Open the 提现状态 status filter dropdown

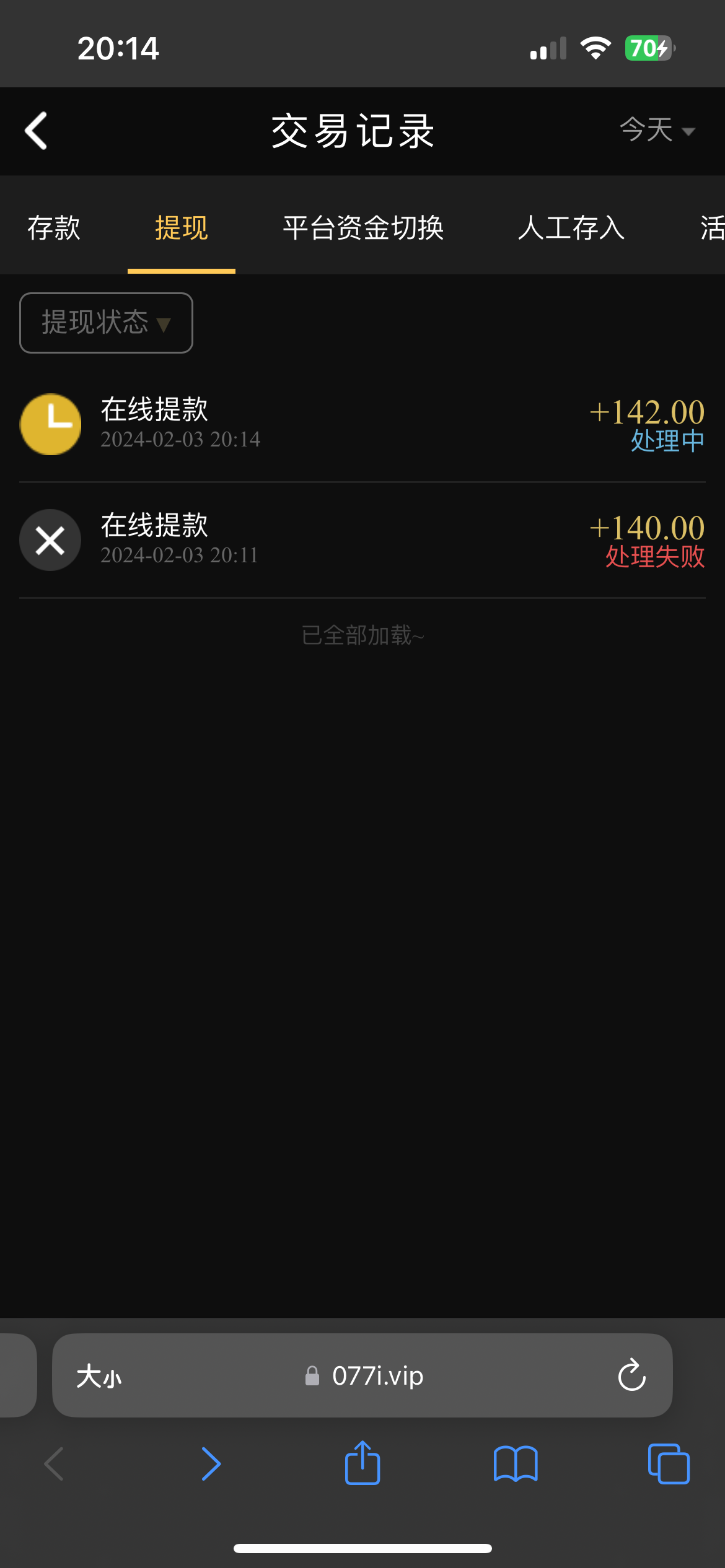coord(105,323)
